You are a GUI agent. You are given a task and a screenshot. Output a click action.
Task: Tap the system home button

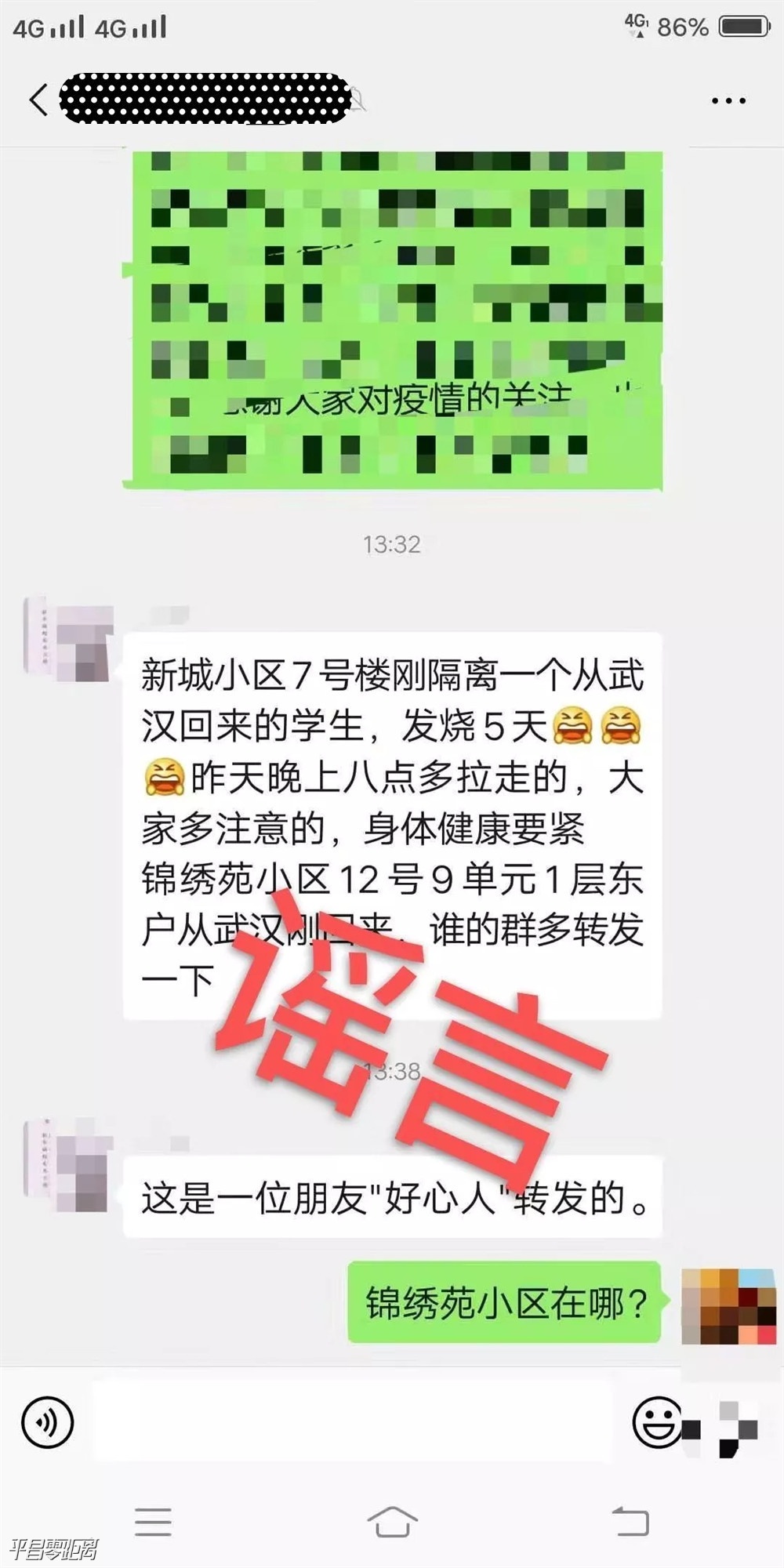click(392, 1523)
